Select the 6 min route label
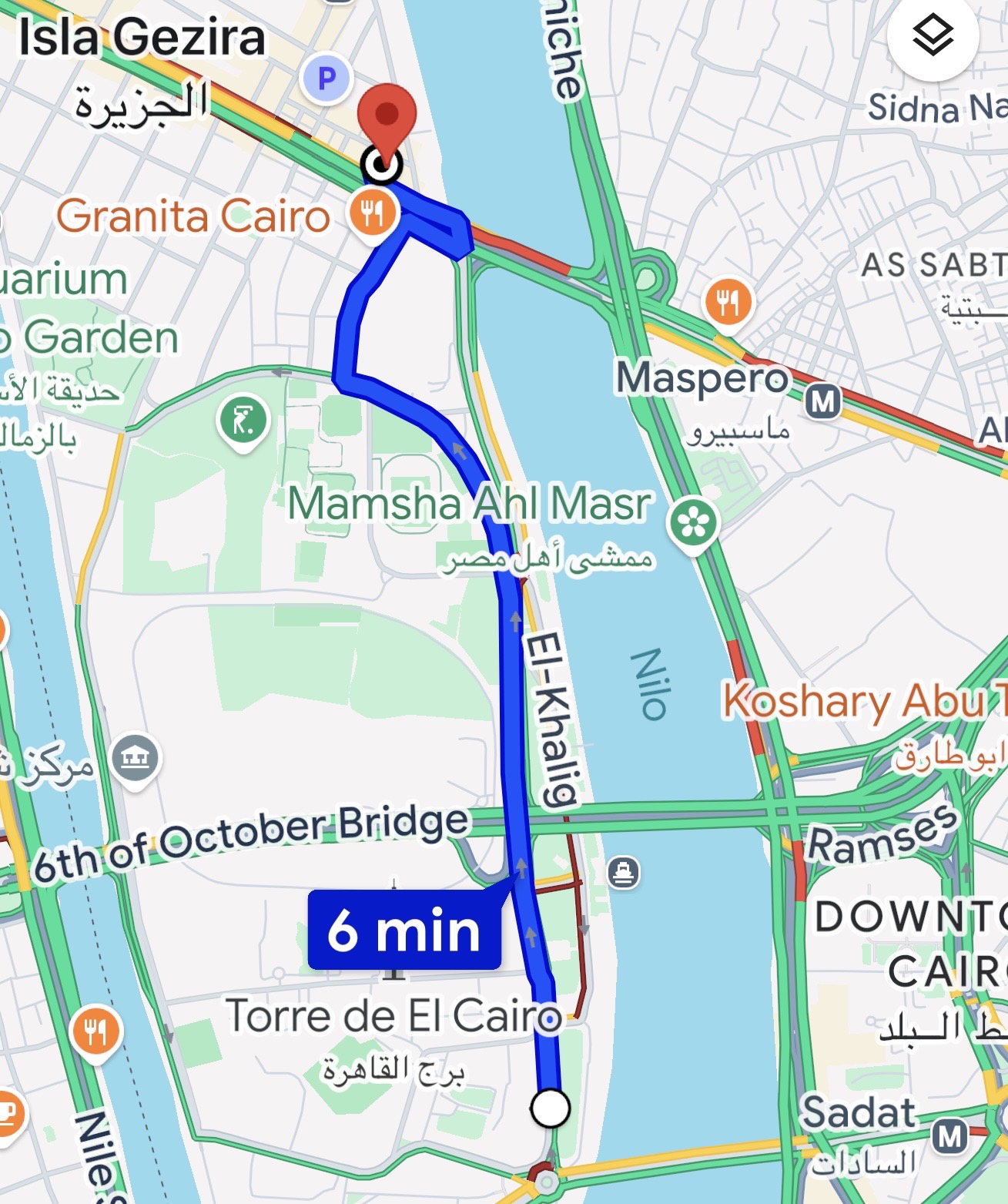 (x=404, y=930)
